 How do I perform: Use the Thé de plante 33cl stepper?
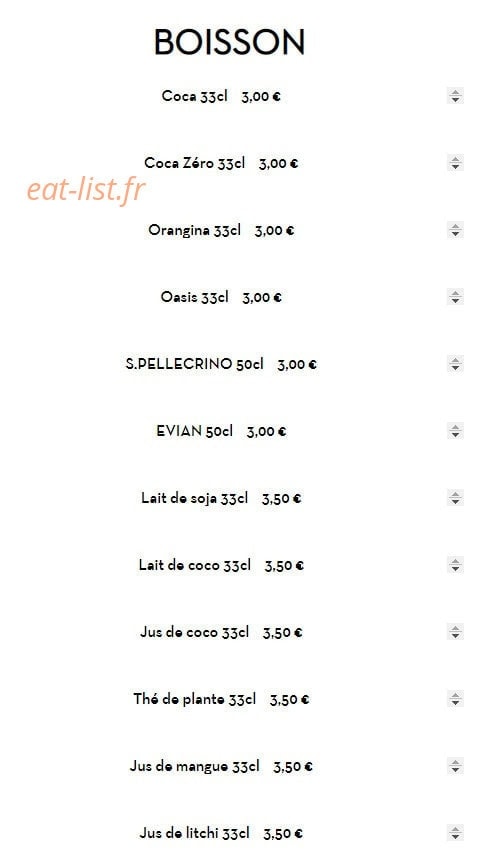point(455,699)
